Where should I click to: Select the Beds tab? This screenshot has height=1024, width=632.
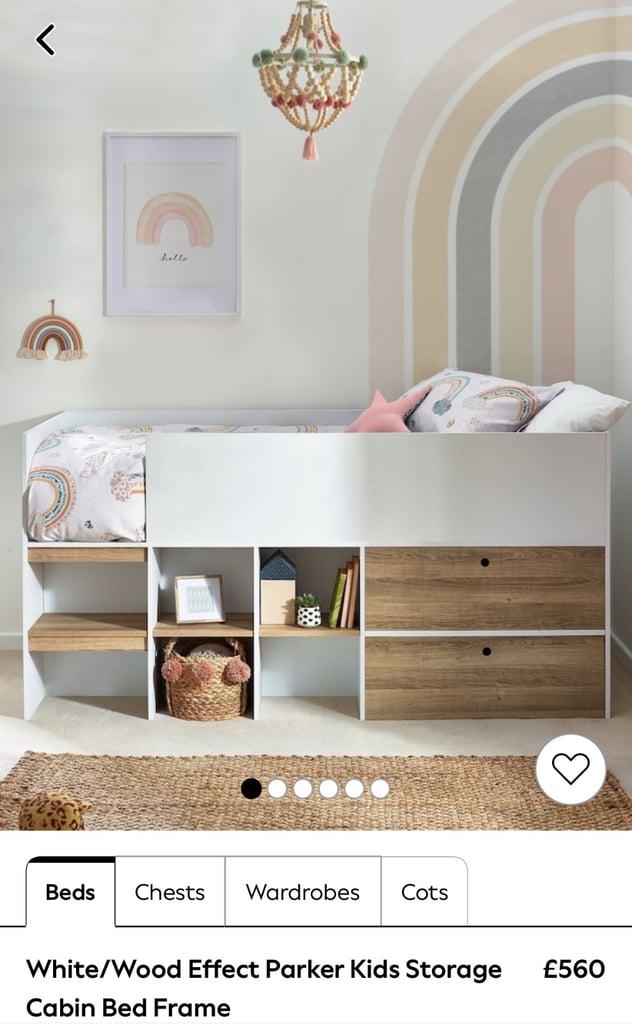coord(71,892)
